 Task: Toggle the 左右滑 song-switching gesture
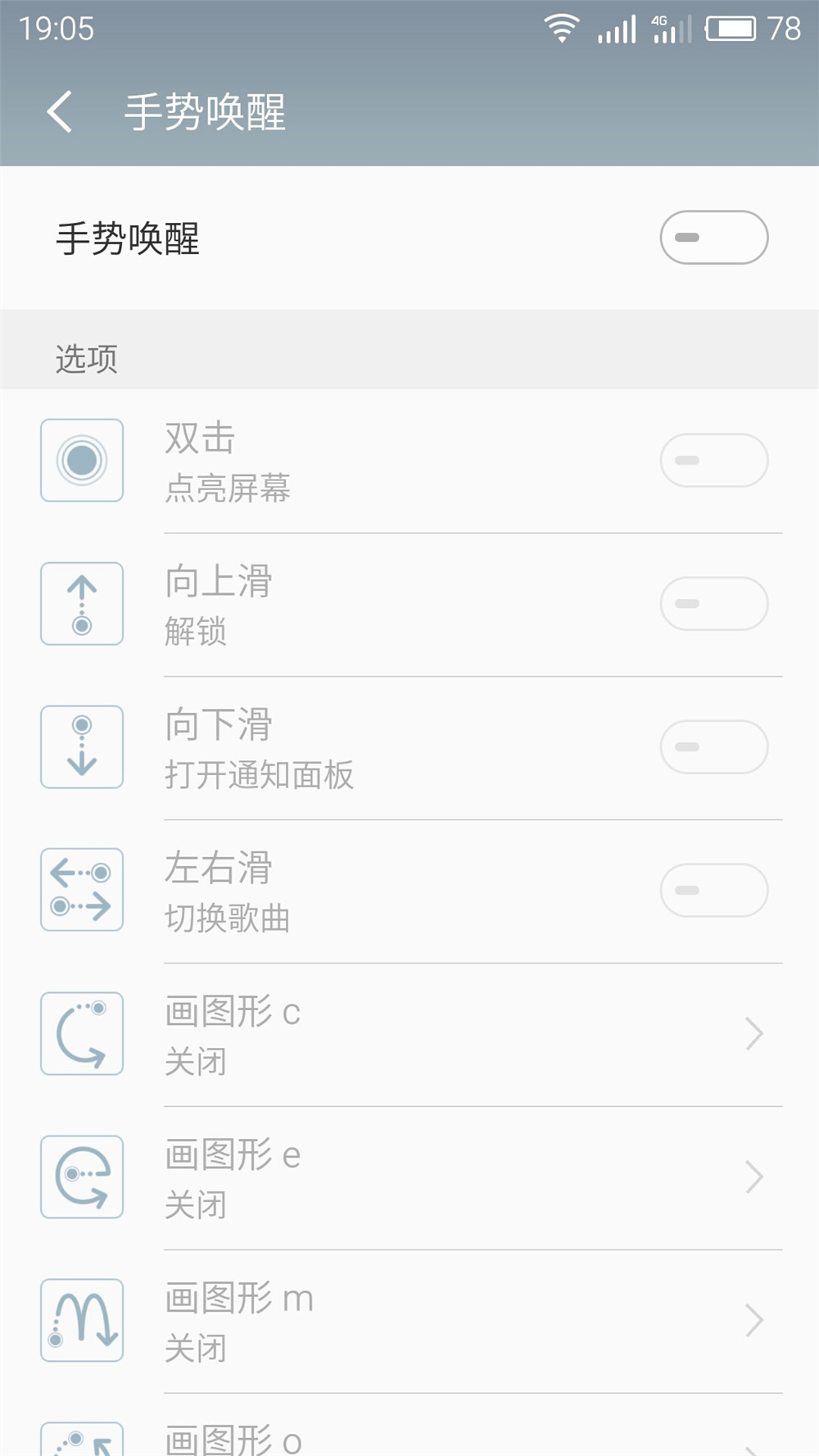coord(713,890)
